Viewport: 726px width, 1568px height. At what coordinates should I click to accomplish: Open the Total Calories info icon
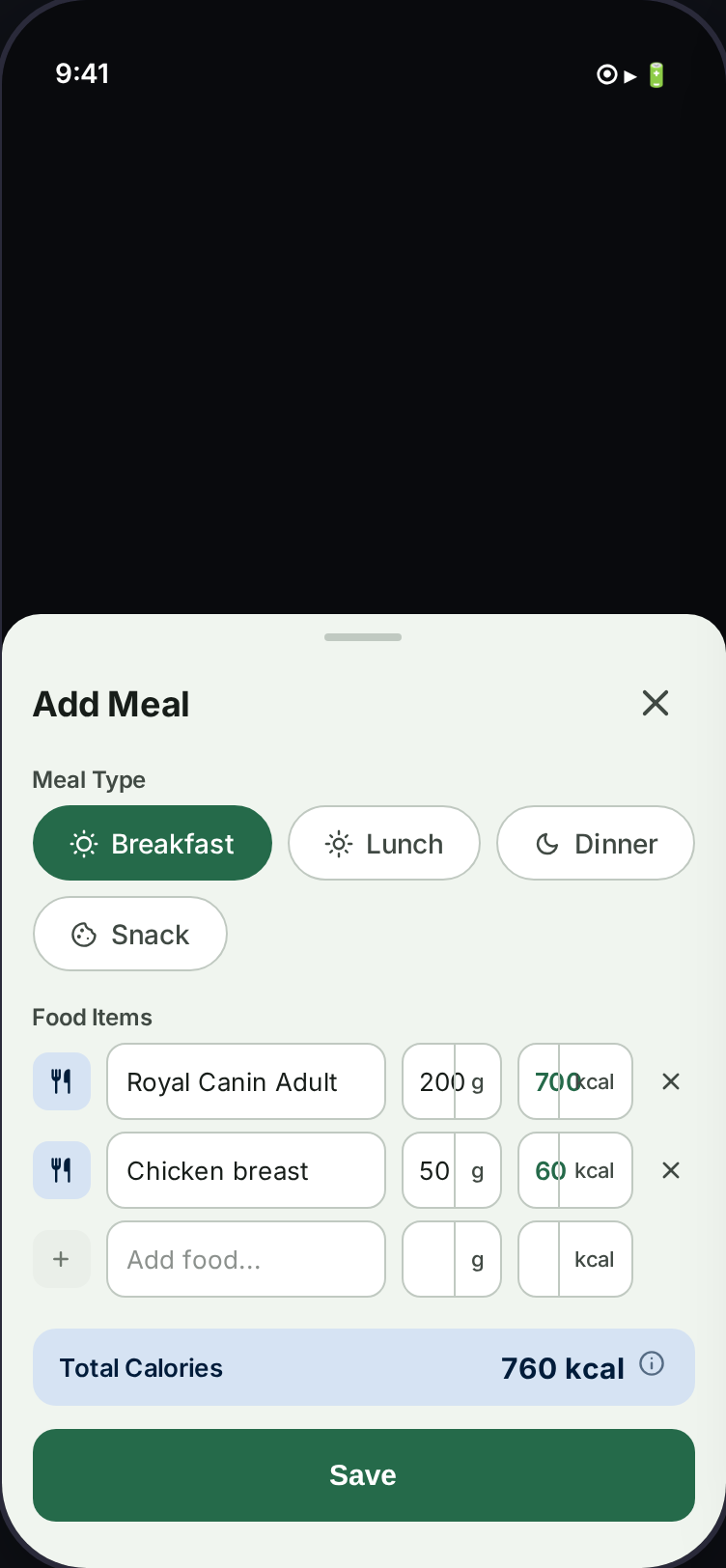pos(652,1364)
